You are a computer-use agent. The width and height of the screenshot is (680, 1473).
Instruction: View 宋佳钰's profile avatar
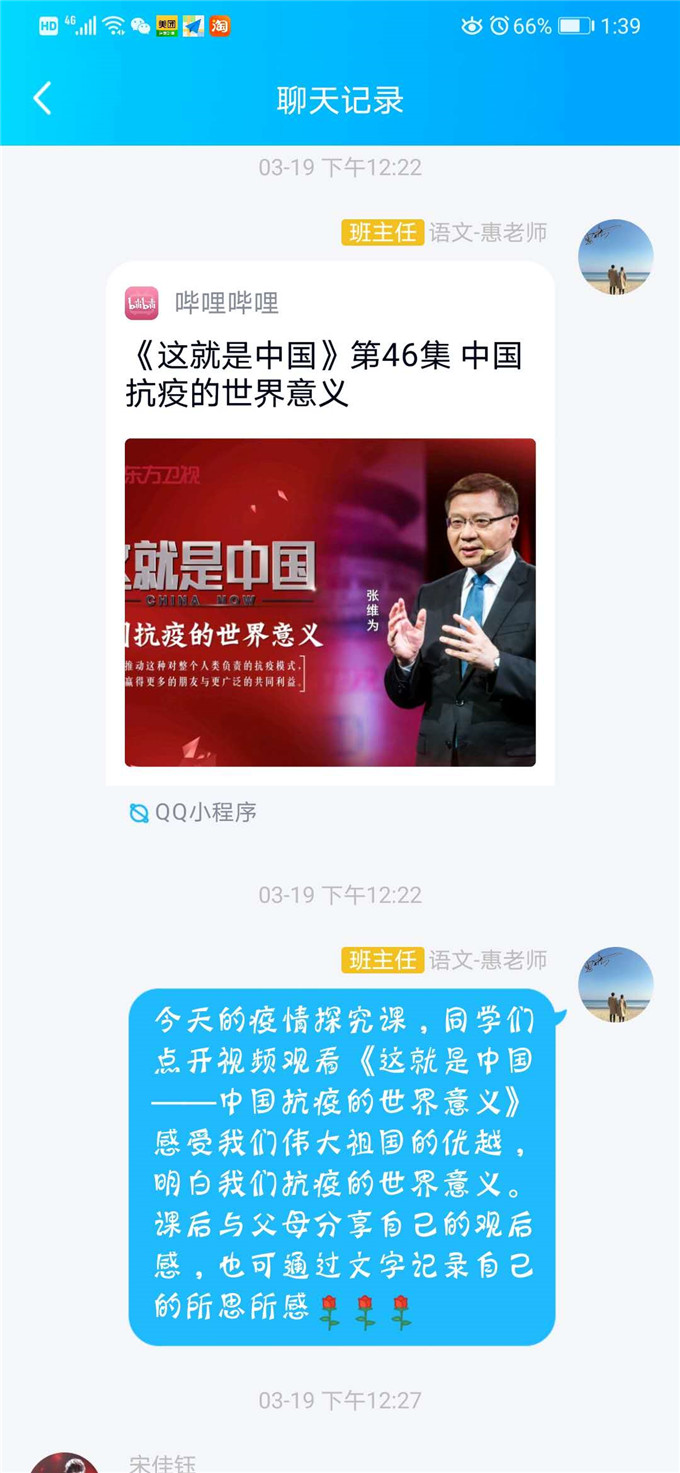click(64, 1462)
